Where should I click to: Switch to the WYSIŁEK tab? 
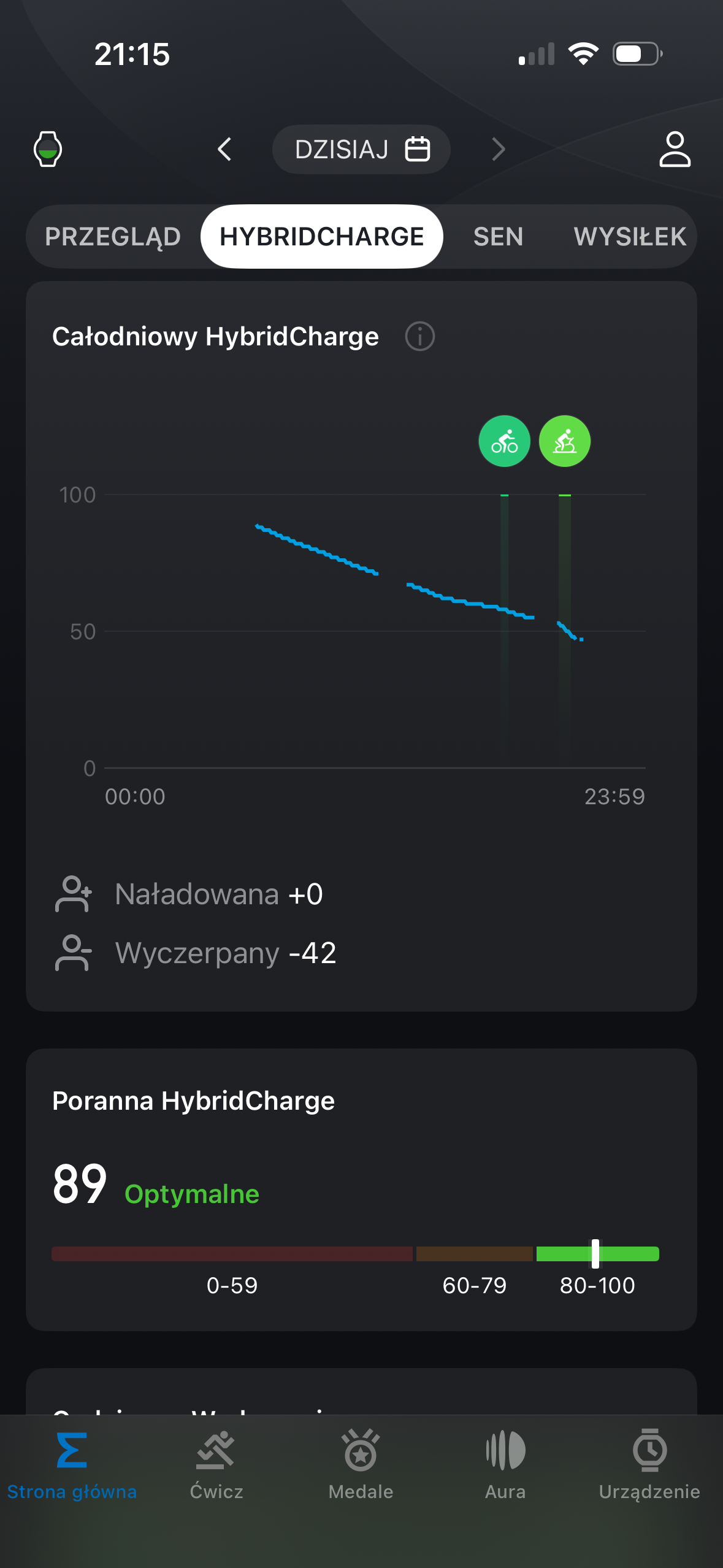(x=630, y=237)
